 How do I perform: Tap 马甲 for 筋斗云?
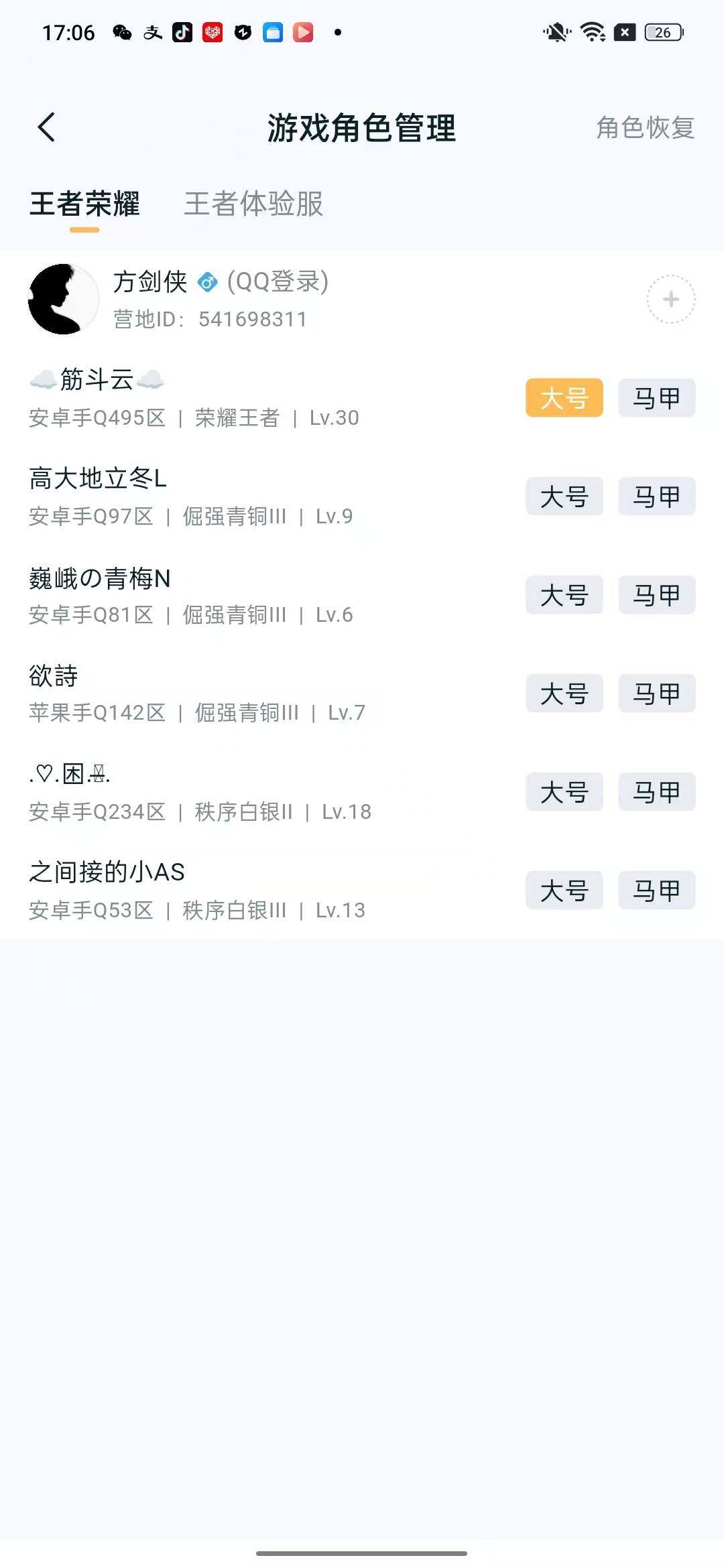pyautogui.click(x=656, y=398)
